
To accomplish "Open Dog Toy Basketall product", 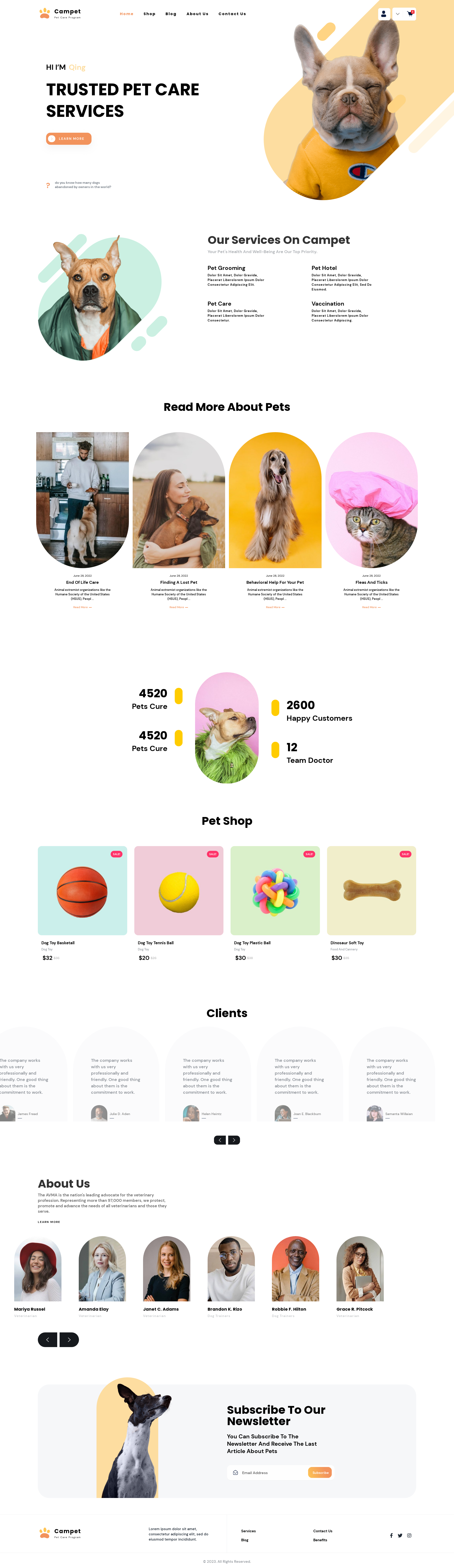I will [58, 943].
